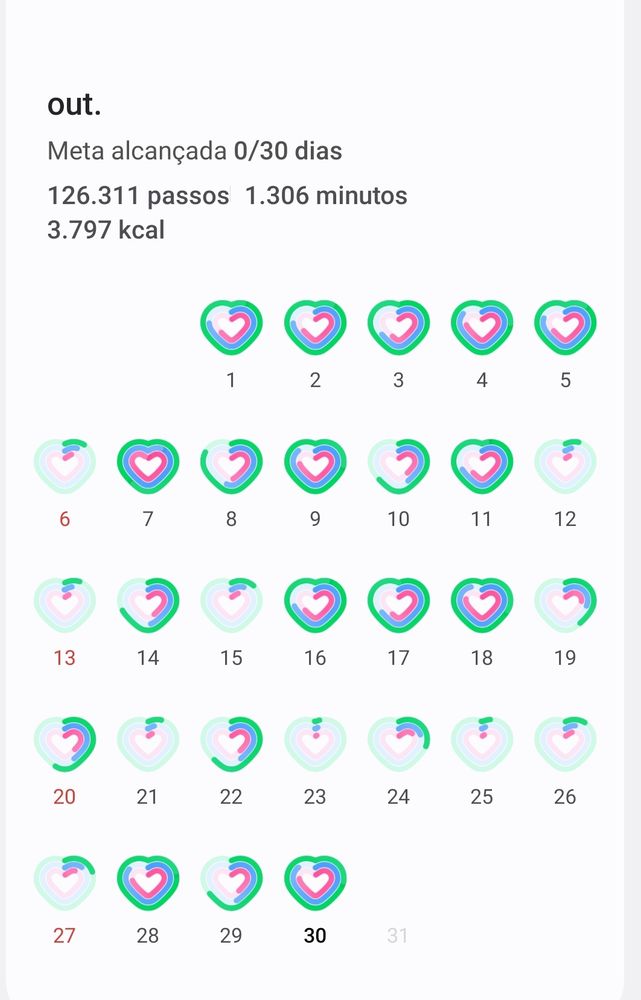Select day 18 in the month view

pyautogui.click(x=482, y=606)
